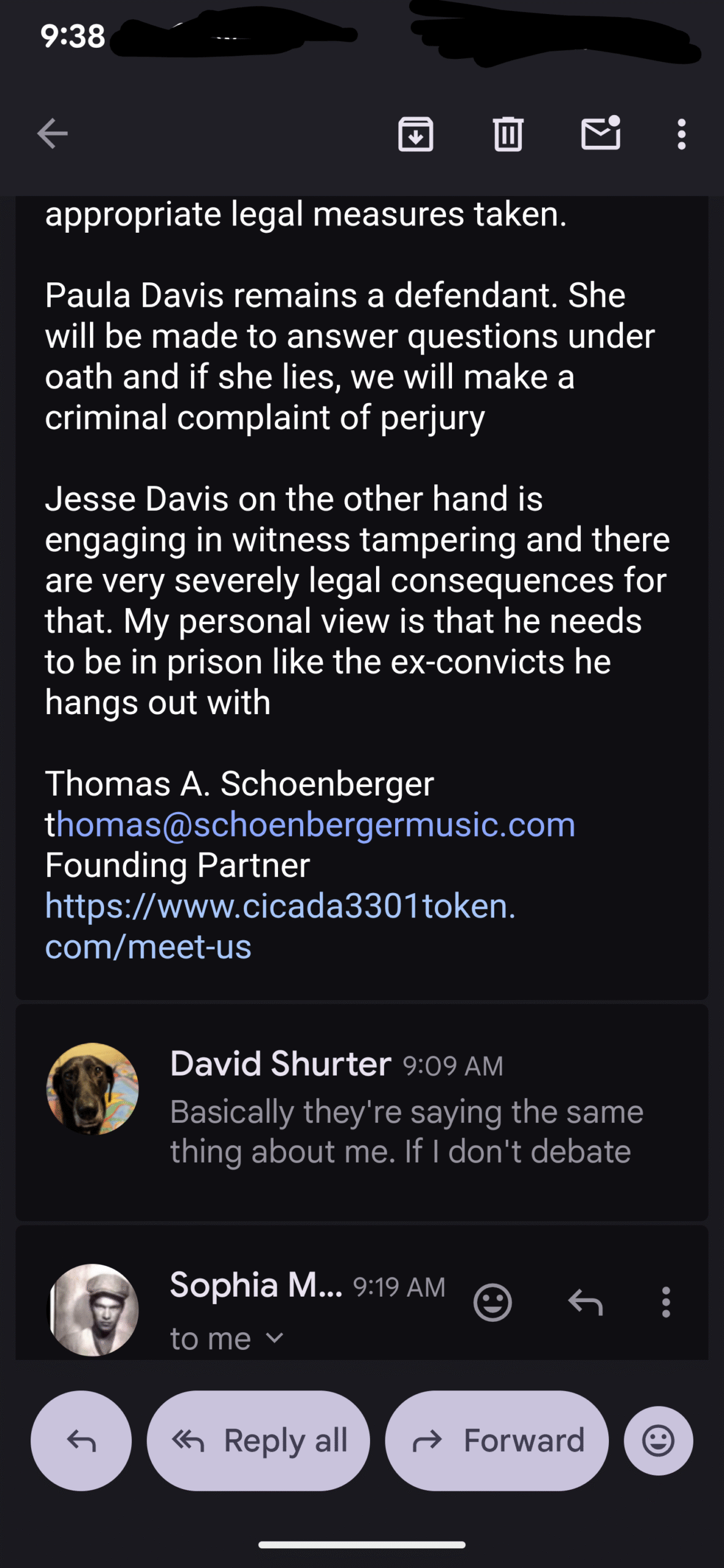Image resolution: width=724 pixels, height=1568 pixels.
Task: Choose Reply all
Action: tap(258, 1441)
